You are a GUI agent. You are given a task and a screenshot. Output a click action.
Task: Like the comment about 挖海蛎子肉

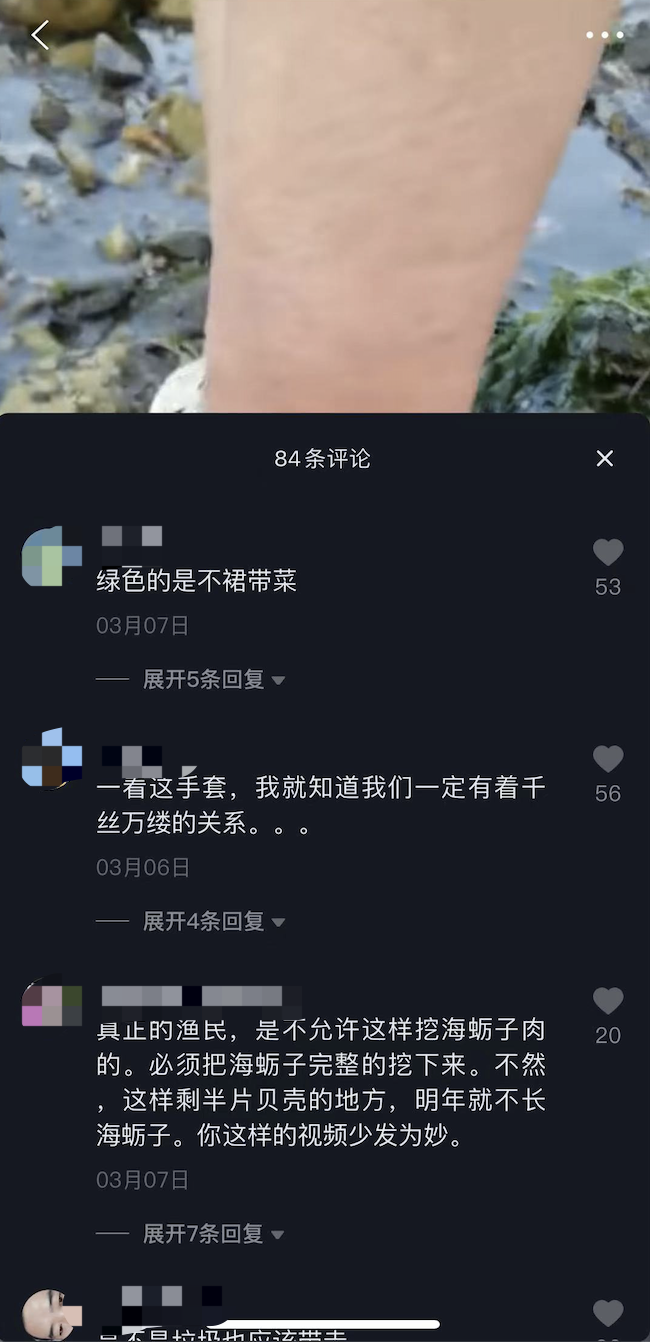[608, 1001]
